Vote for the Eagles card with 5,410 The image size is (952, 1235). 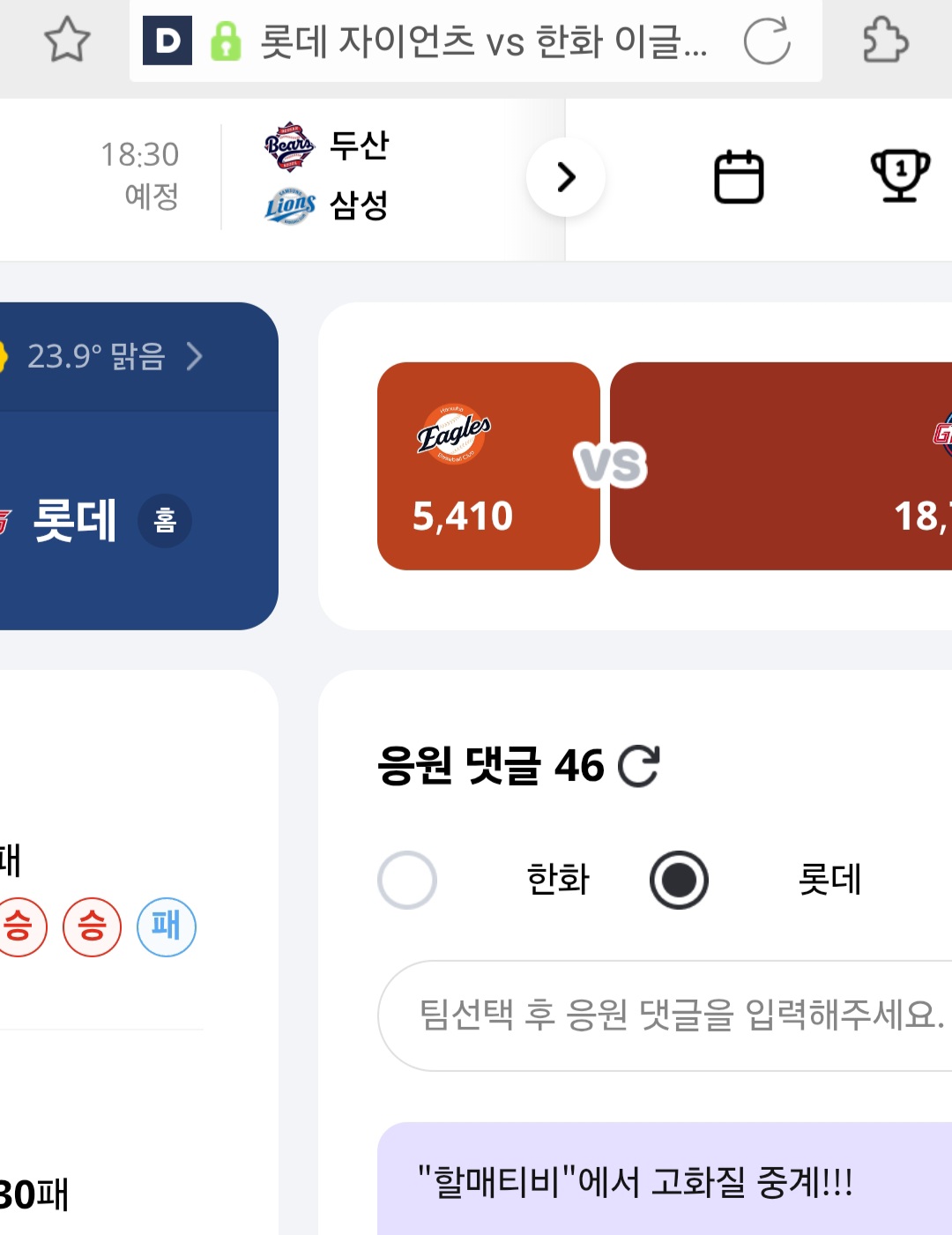point(488,465)
